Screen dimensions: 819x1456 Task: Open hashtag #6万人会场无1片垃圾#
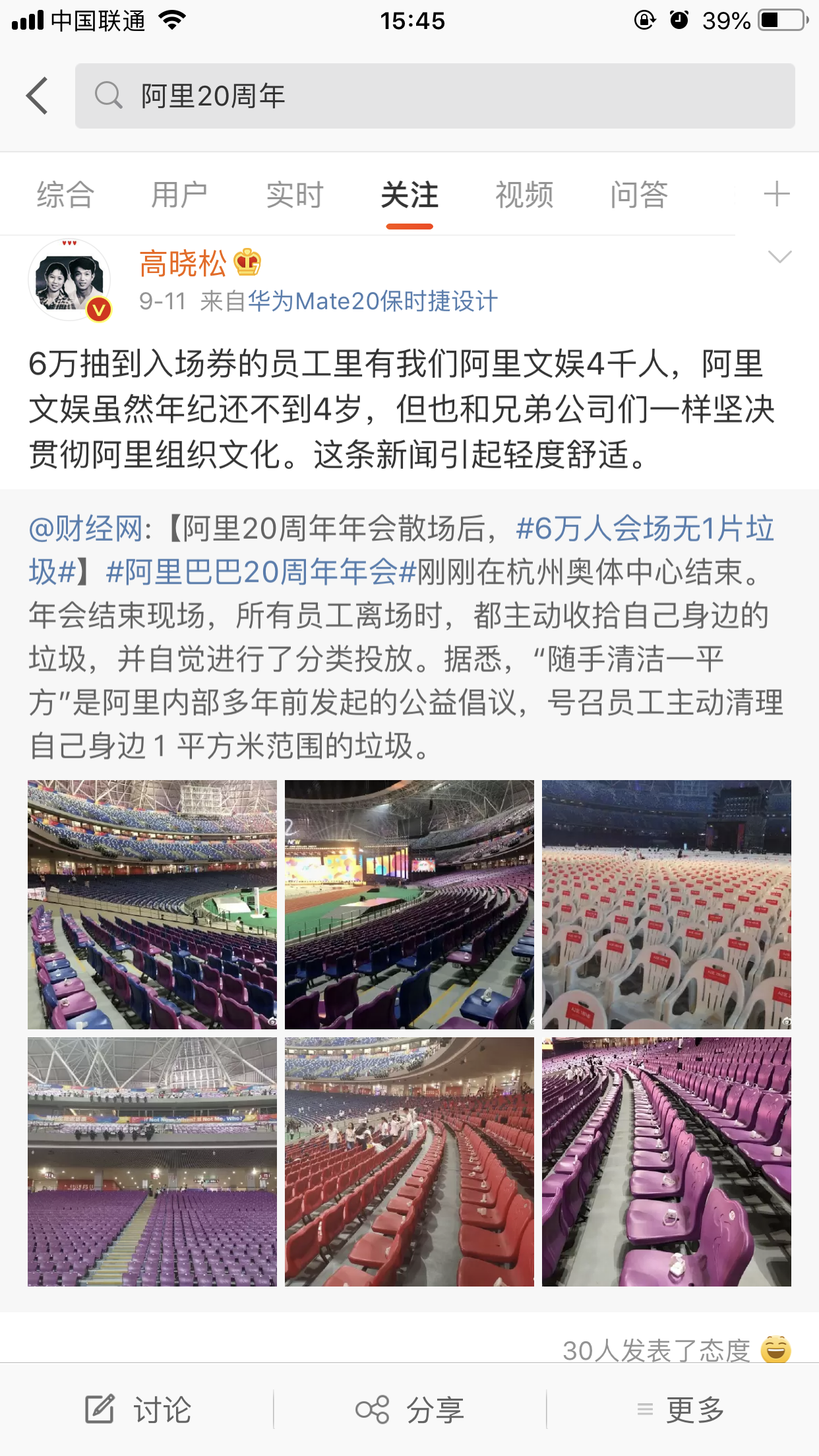click(x=644, y=529)
